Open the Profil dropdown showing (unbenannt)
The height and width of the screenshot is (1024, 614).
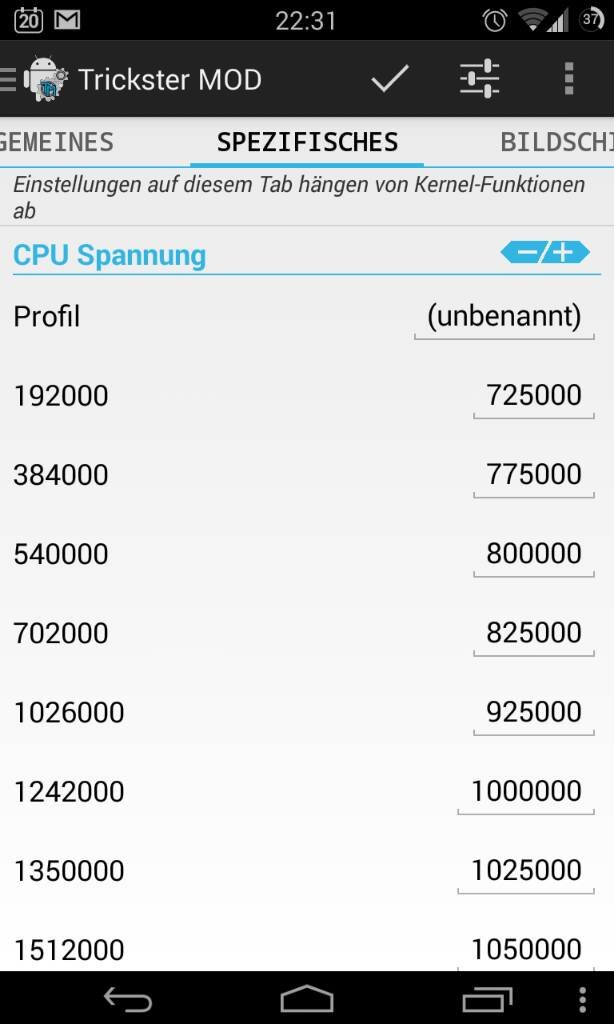point(504,318)
